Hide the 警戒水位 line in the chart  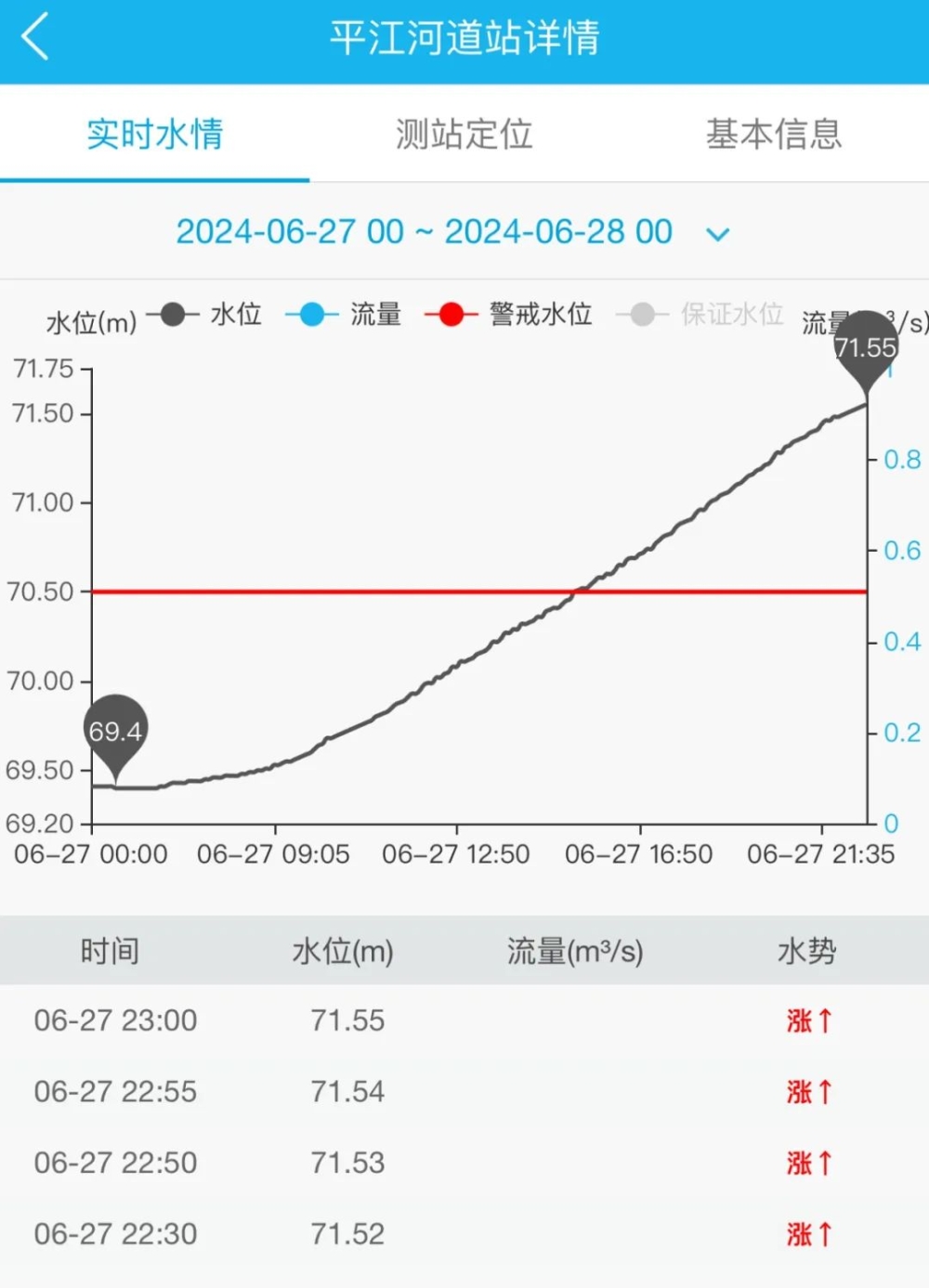coord(509,315)
